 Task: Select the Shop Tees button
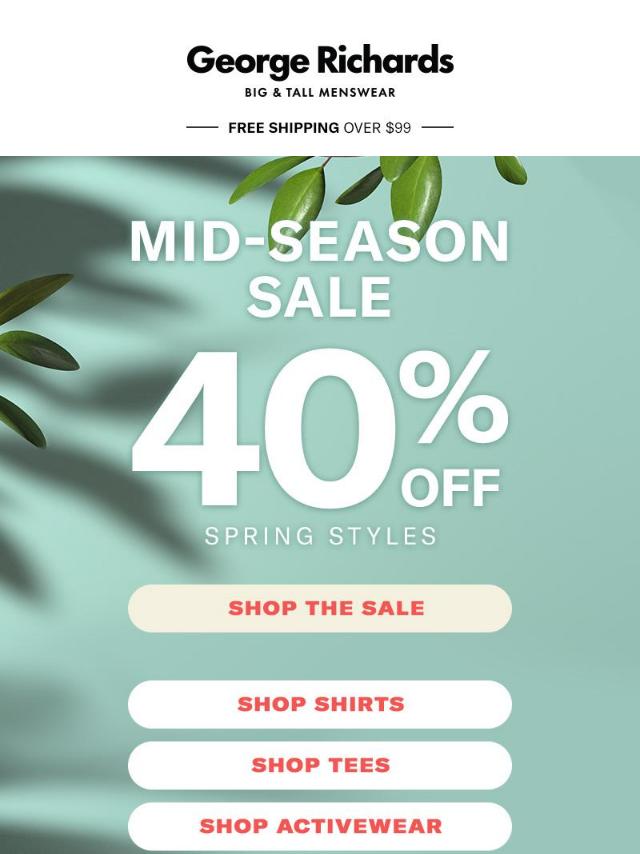click(320, 765)
